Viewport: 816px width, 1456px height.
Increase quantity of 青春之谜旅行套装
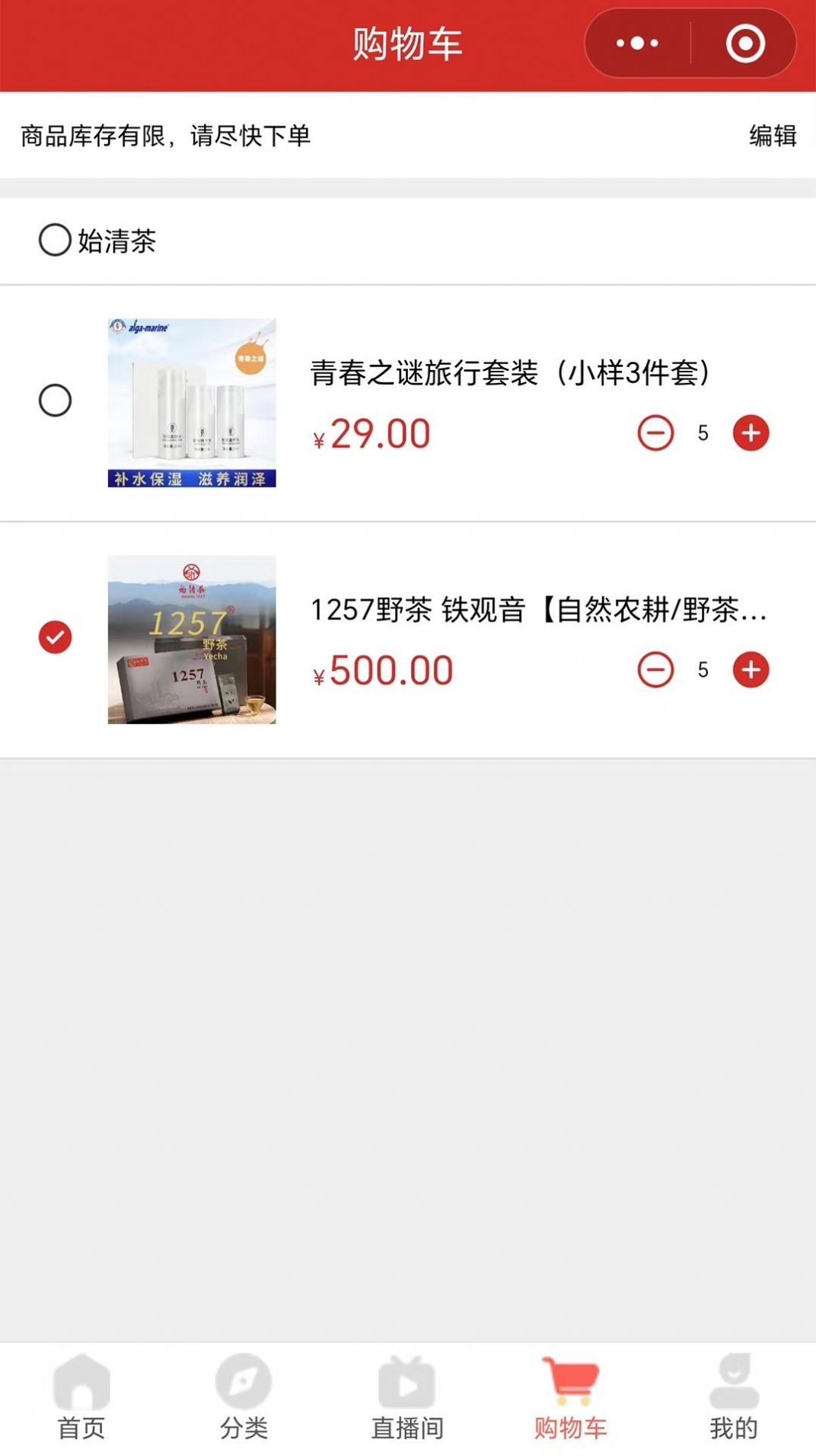[x=752, y=433]
